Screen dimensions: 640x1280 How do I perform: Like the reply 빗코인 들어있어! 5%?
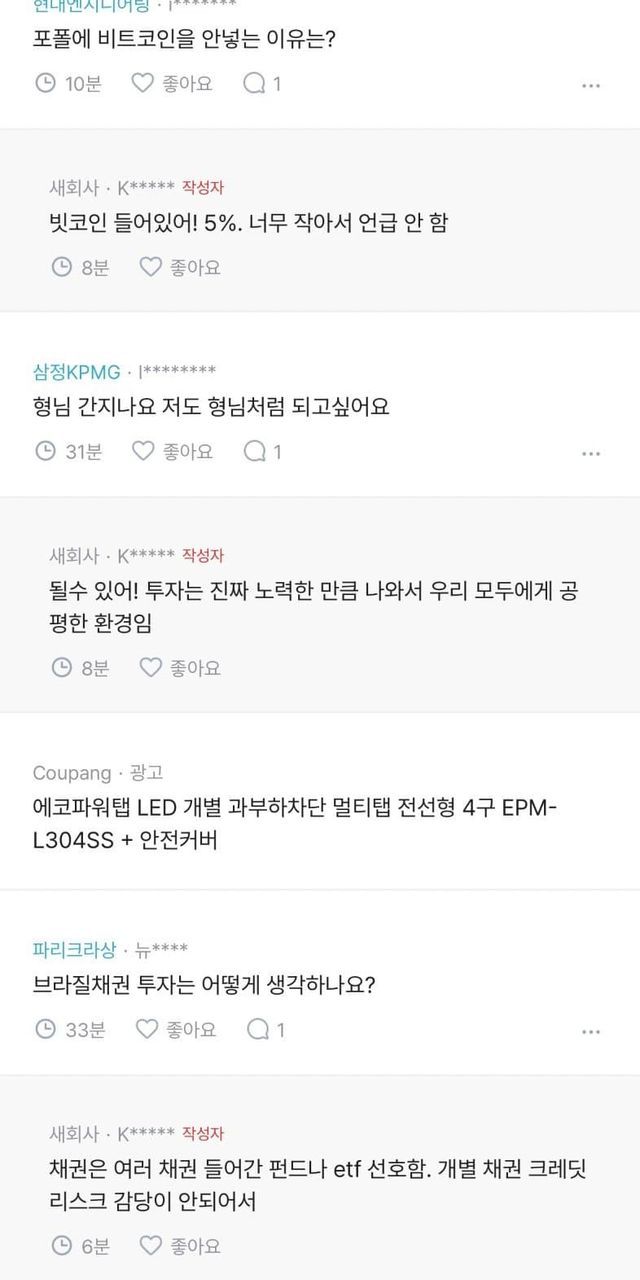pyautogui.click(x=180, y=267)
